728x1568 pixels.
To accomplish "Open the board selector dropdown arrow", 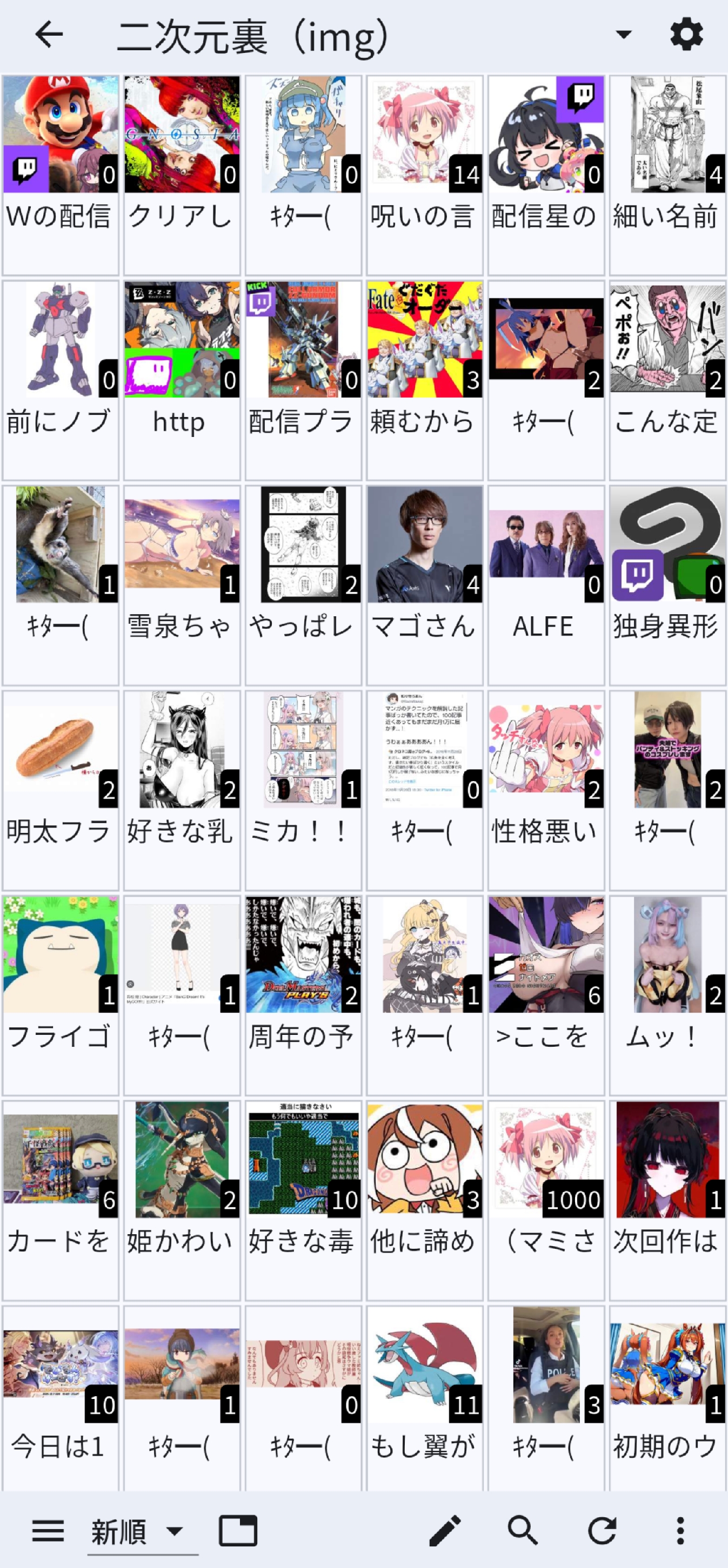I will pyautogui.click(x=623, y=35).
